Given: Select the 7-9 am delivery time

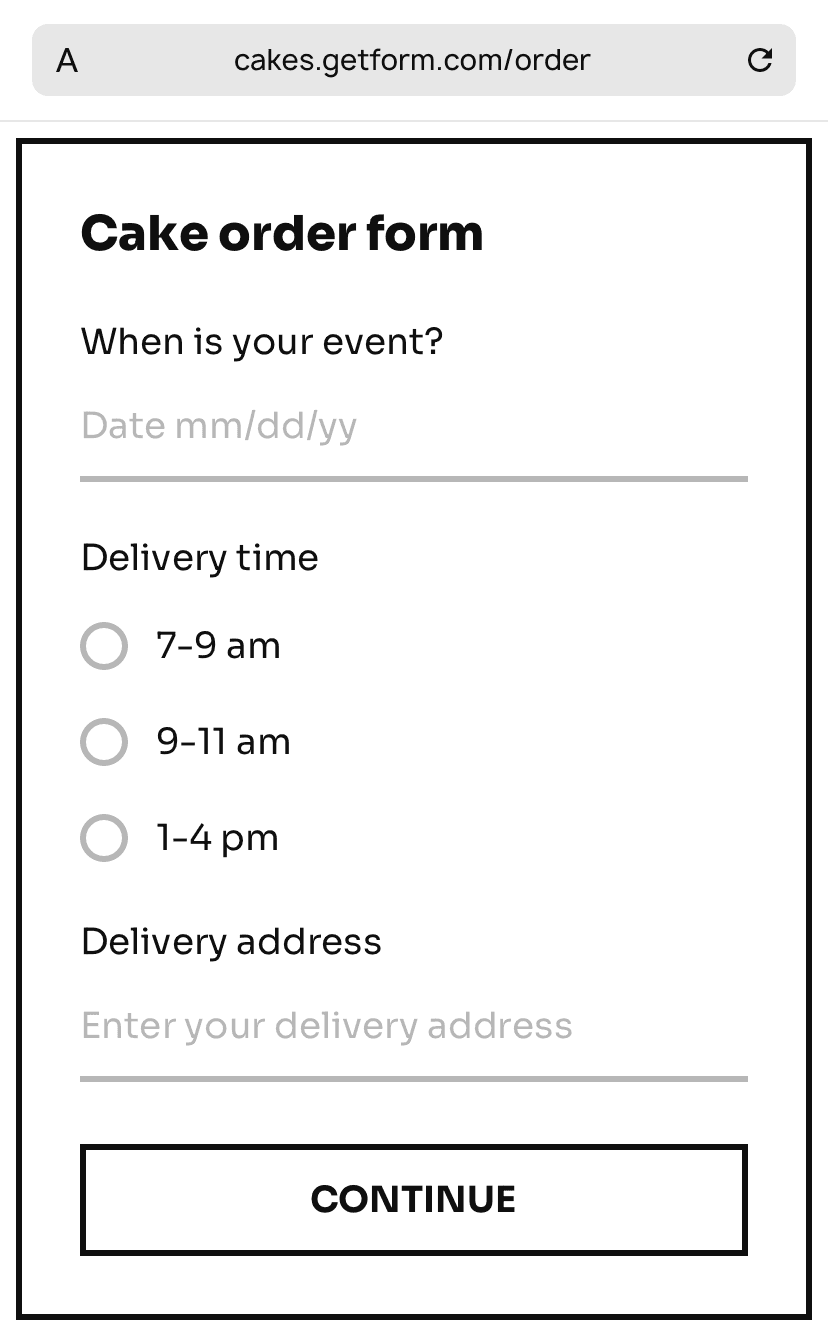Looking at the screenshot, I should pyautogui.click(x=104, y=646).
